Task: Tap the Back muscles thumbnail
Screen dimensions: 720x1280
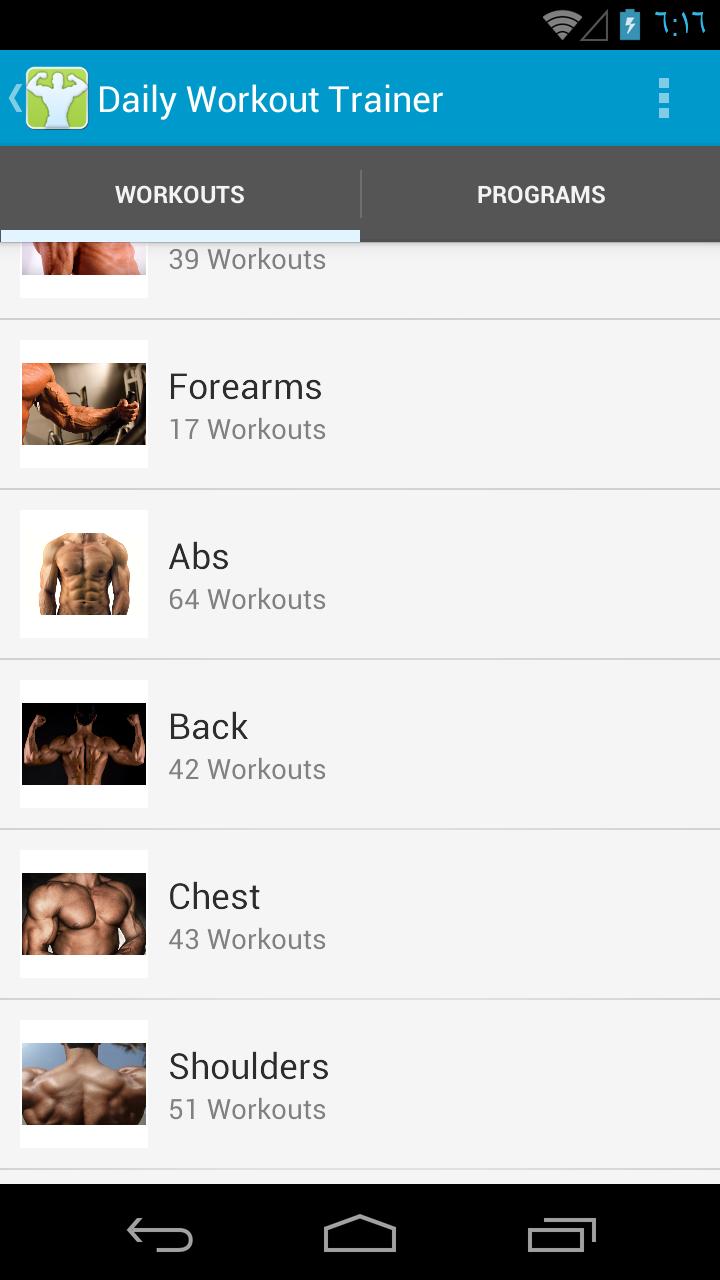Action: (83, 744)
